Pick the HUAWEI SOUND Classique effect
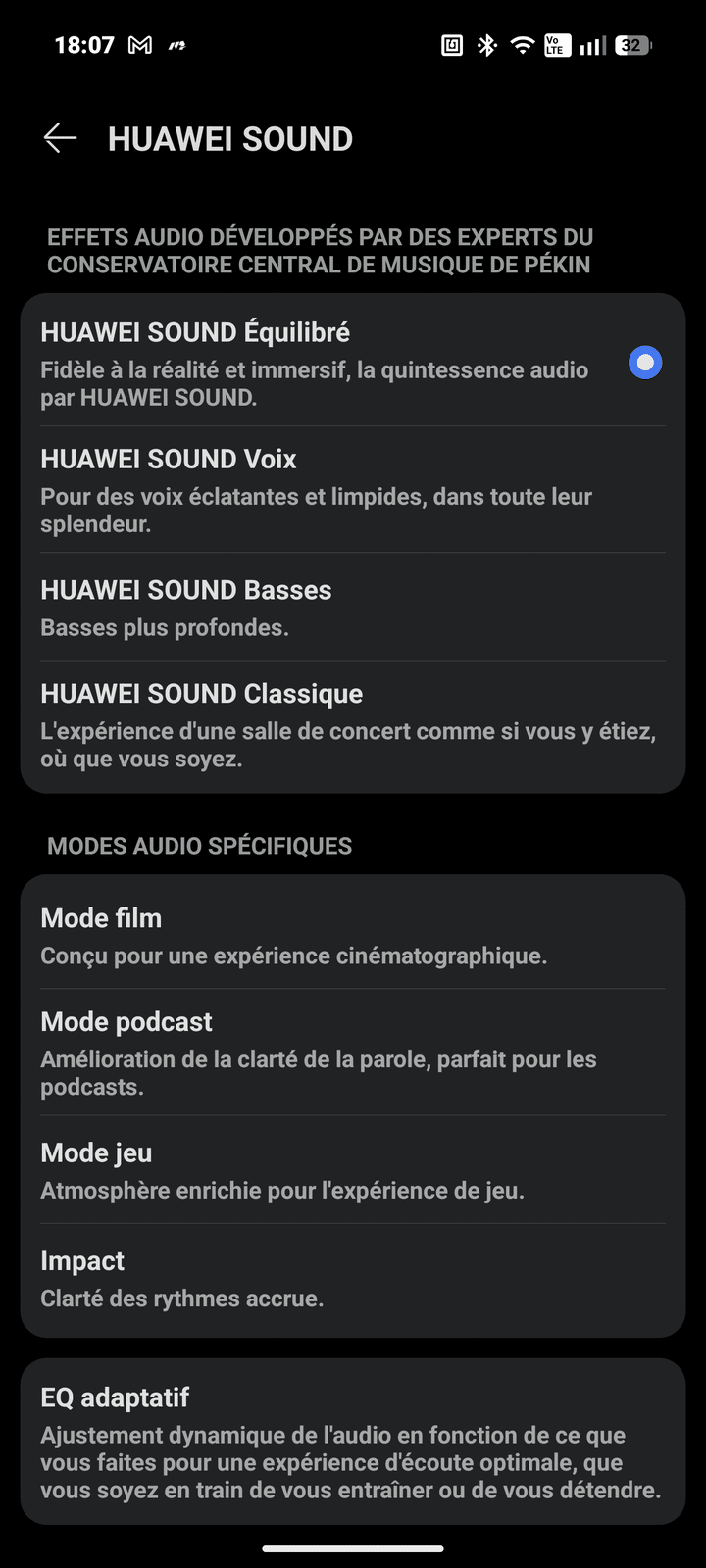 point(352,725)
